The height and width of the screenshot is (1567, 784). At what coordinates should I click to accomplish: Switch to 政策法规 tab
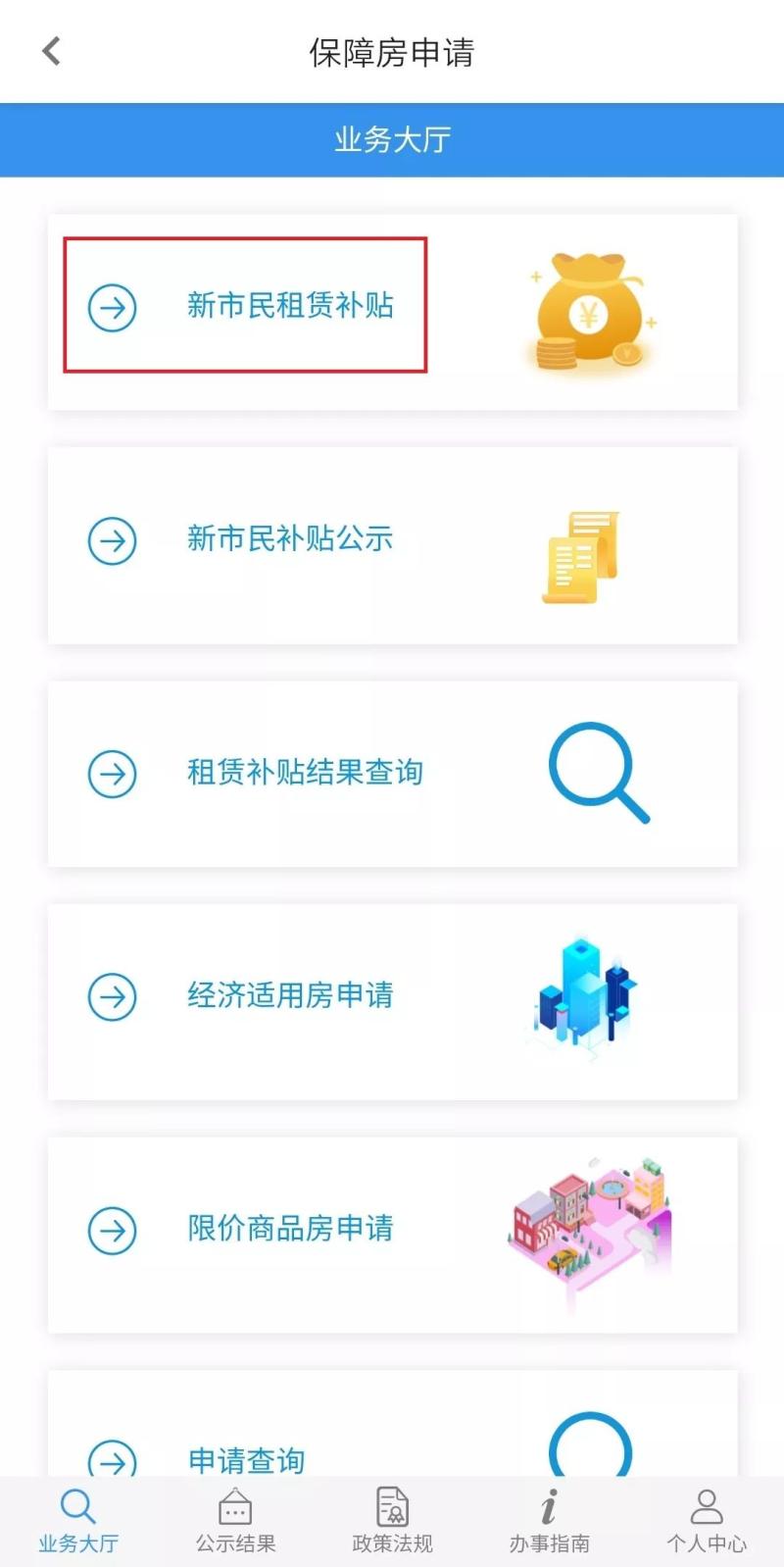tap(392, 1522)
